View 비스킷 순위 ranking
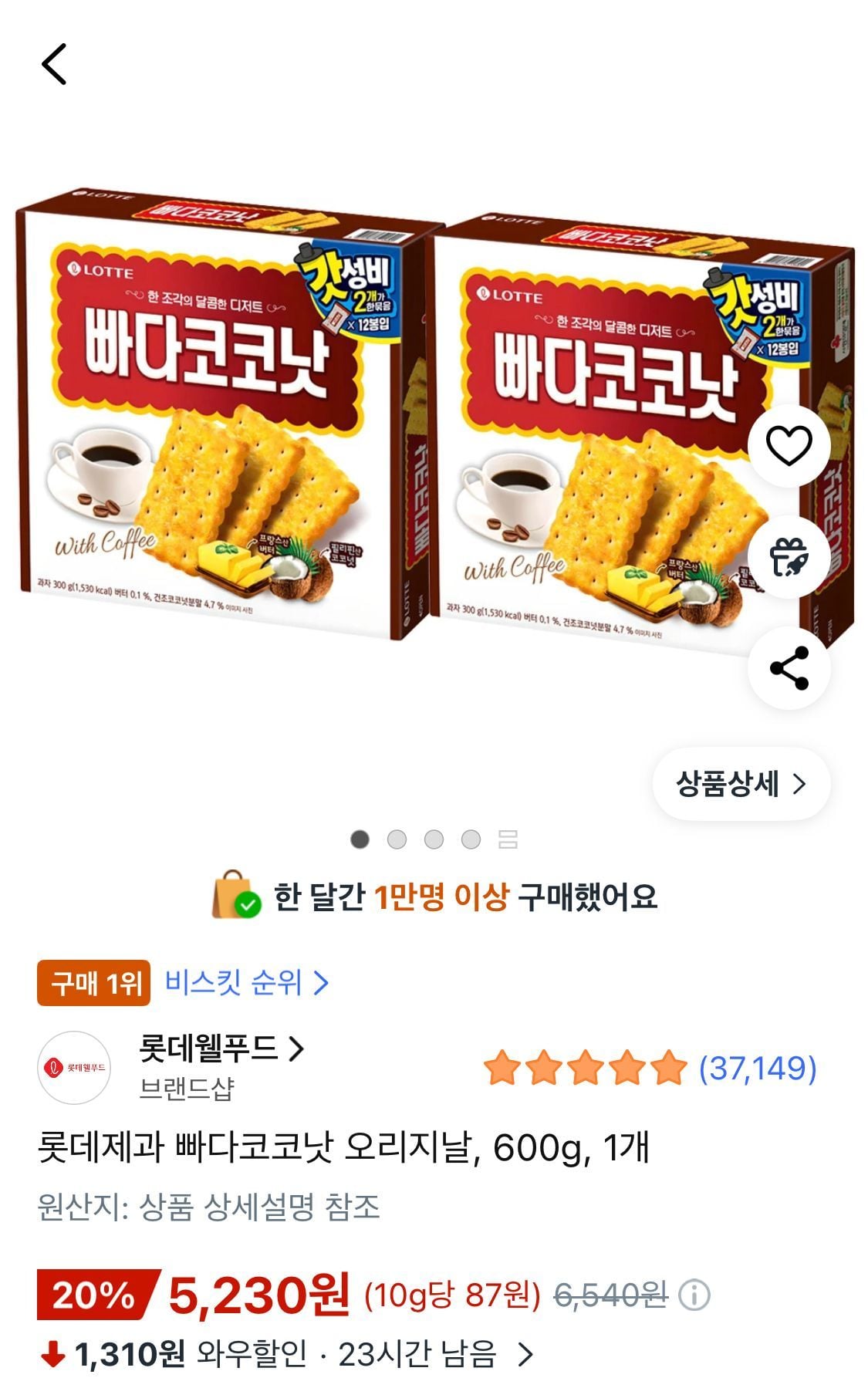This screenshot has height=1388, width=868. click(247, 983)
